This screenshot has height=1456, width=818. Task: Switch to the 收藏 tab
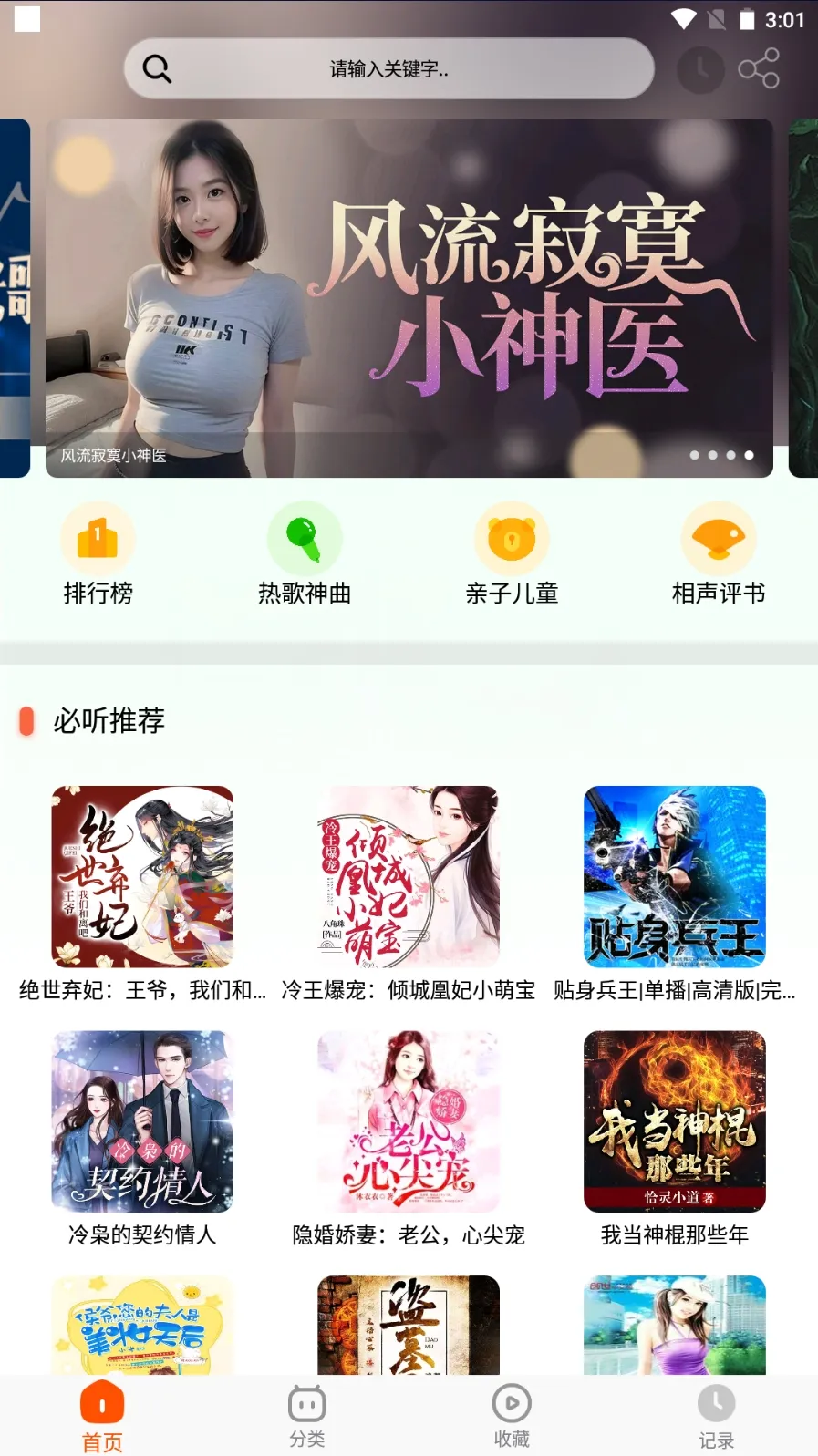pyautogui.click(x=512, y=1416)
